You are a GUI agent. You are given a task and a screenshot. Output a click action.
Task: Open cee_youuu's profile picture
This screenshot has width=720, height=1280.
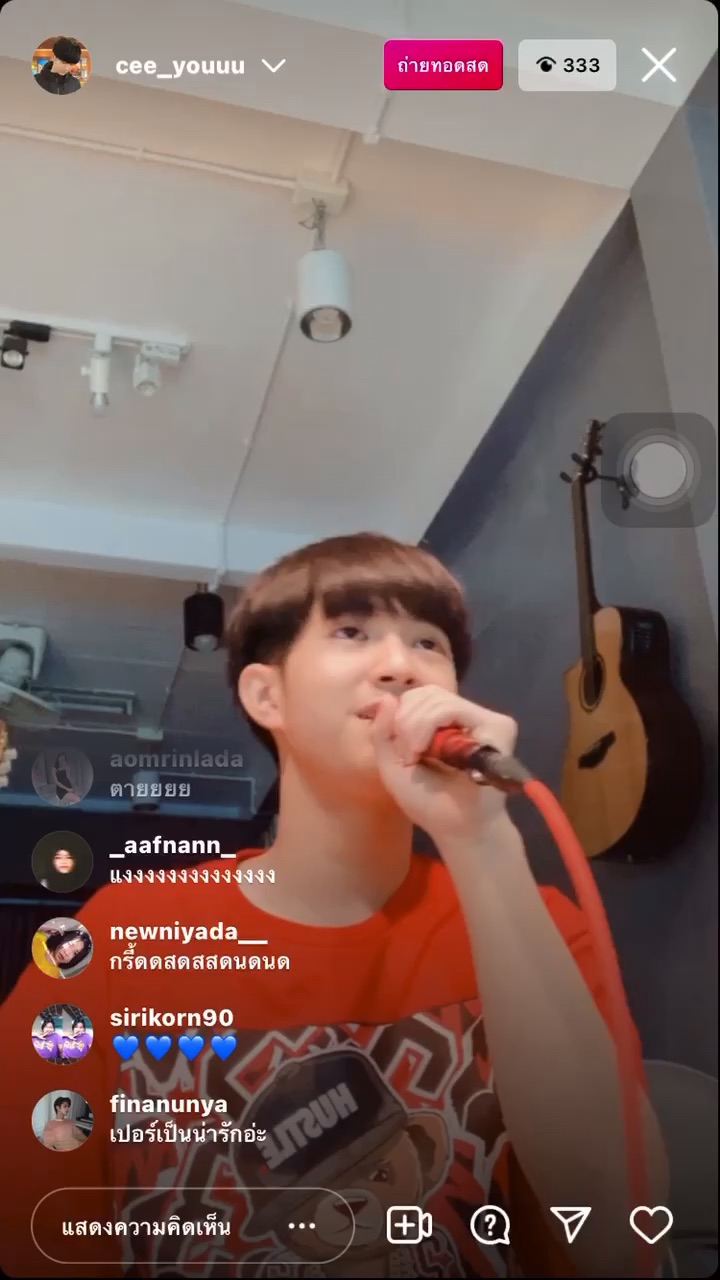click(62, 66)
